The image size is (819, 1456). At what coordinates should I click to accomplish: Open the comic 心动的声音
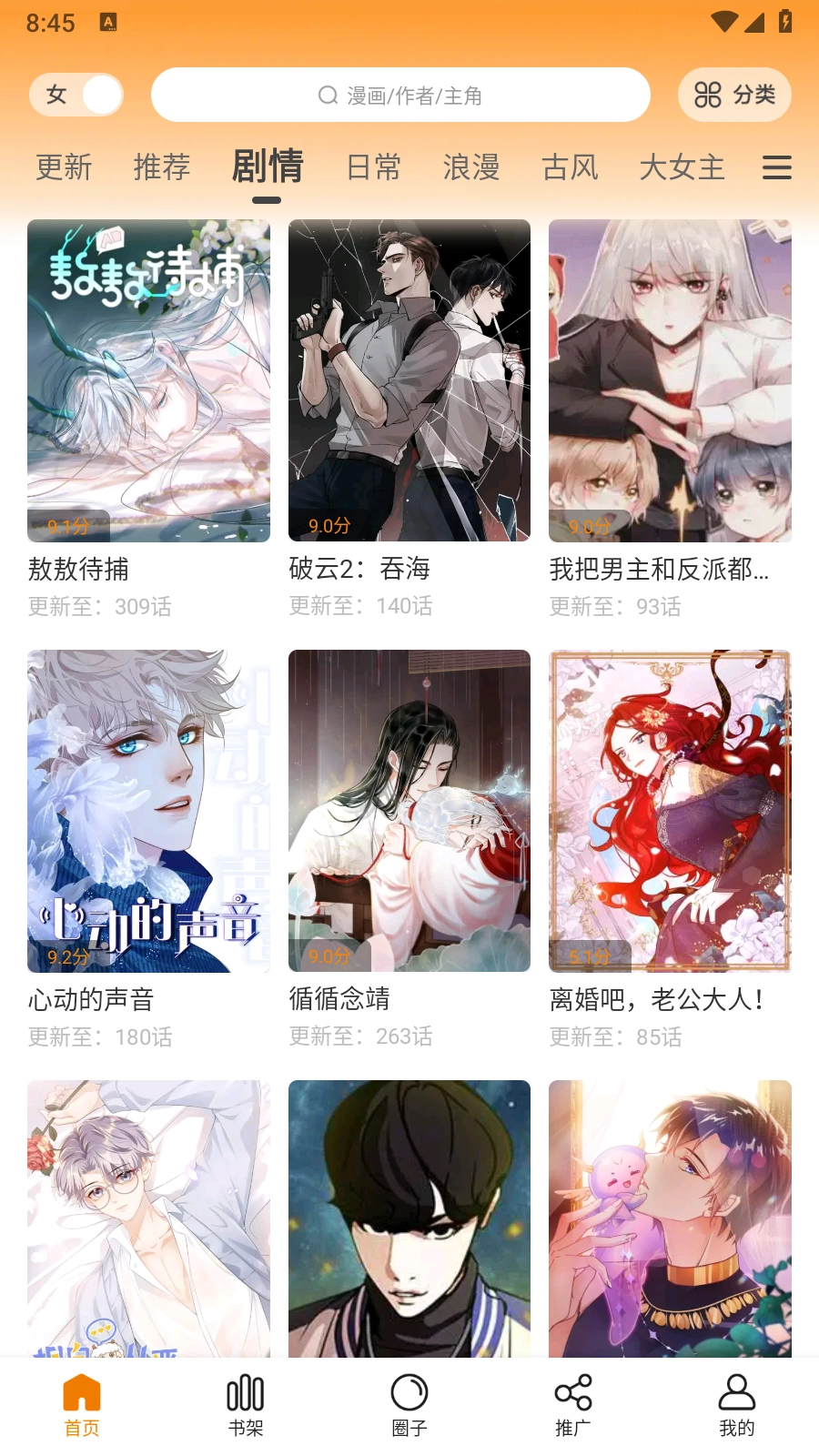tap(148, 811)
